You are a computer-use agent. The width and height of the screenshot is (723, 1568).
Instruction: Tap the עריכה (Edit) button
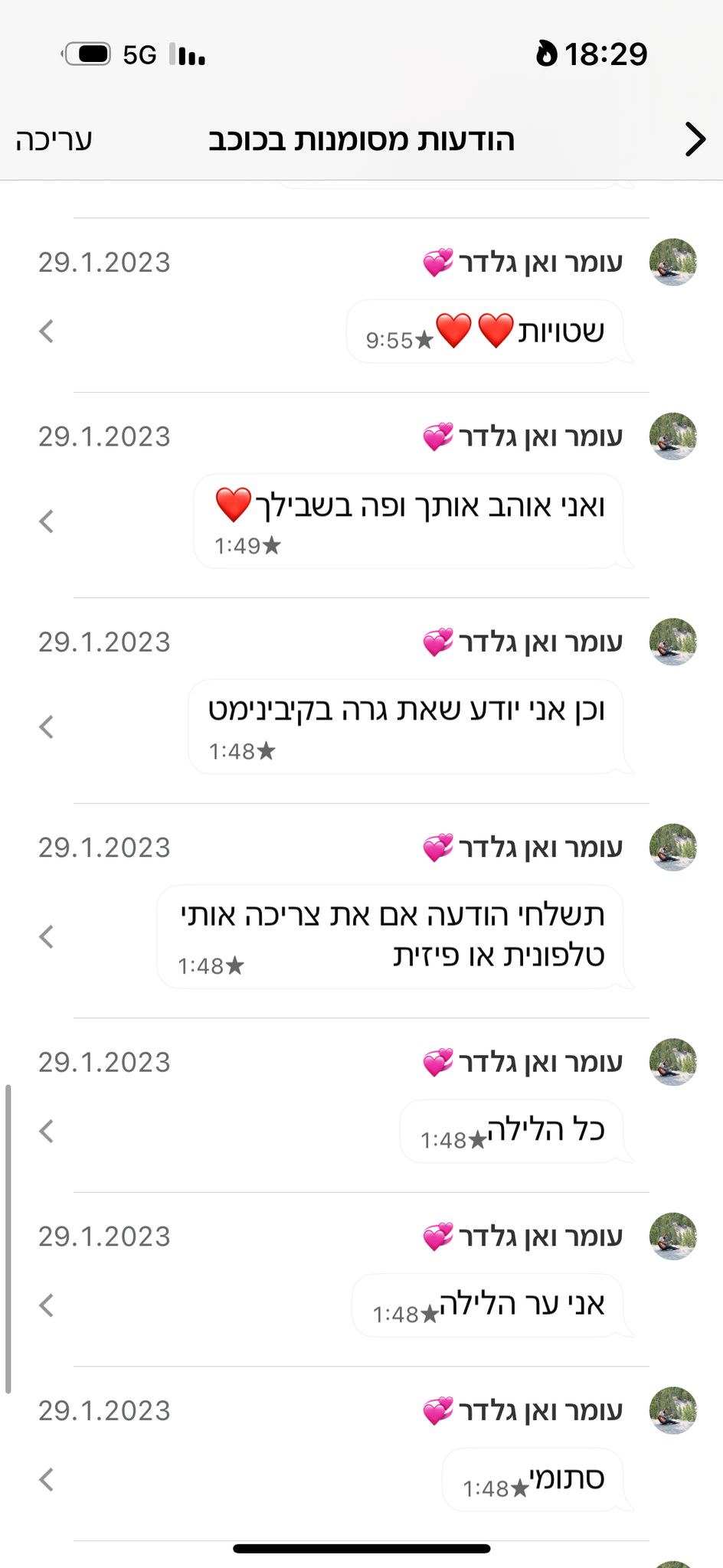(54, 140)
